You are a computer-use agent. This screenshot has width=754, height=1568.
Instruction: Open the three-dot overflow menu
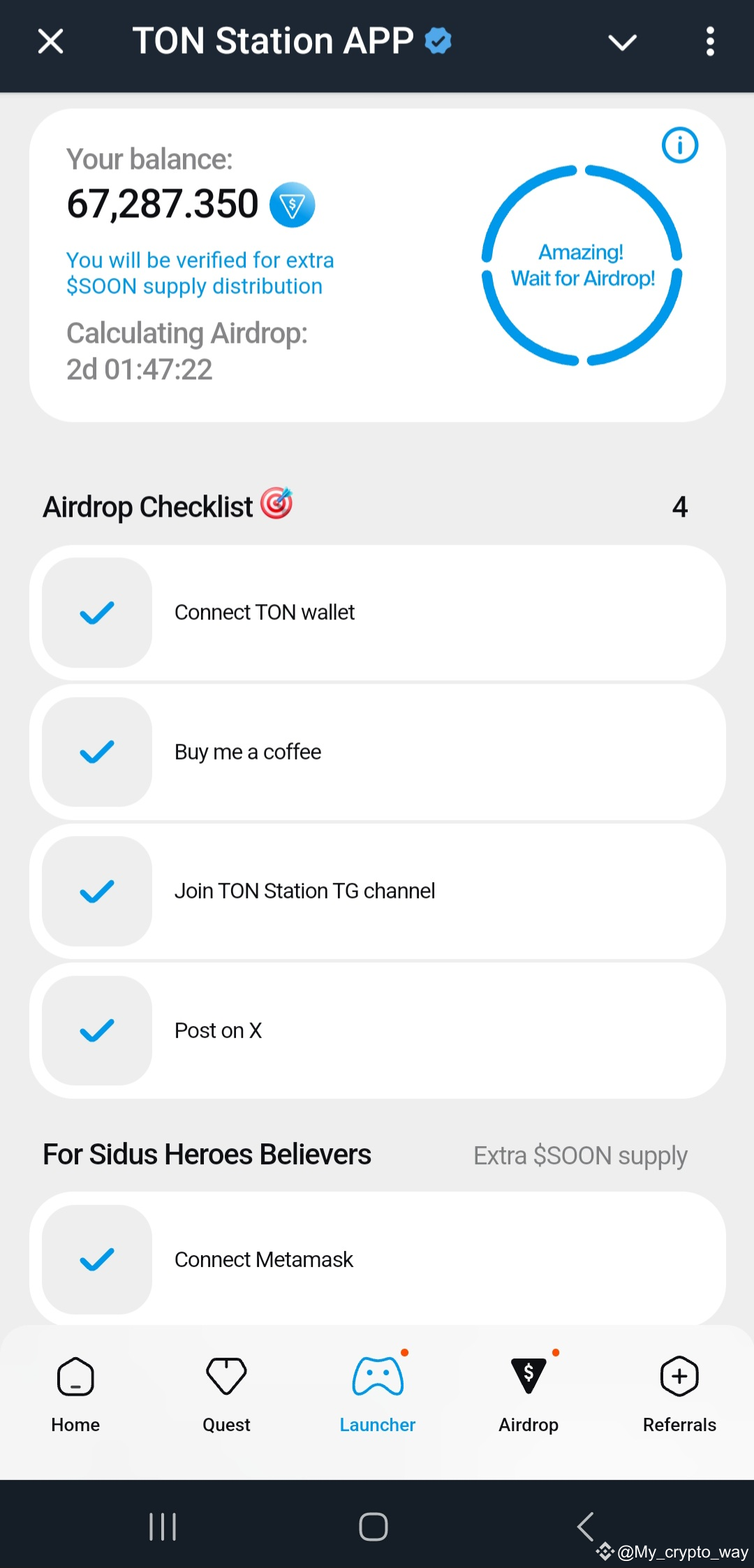710,42
